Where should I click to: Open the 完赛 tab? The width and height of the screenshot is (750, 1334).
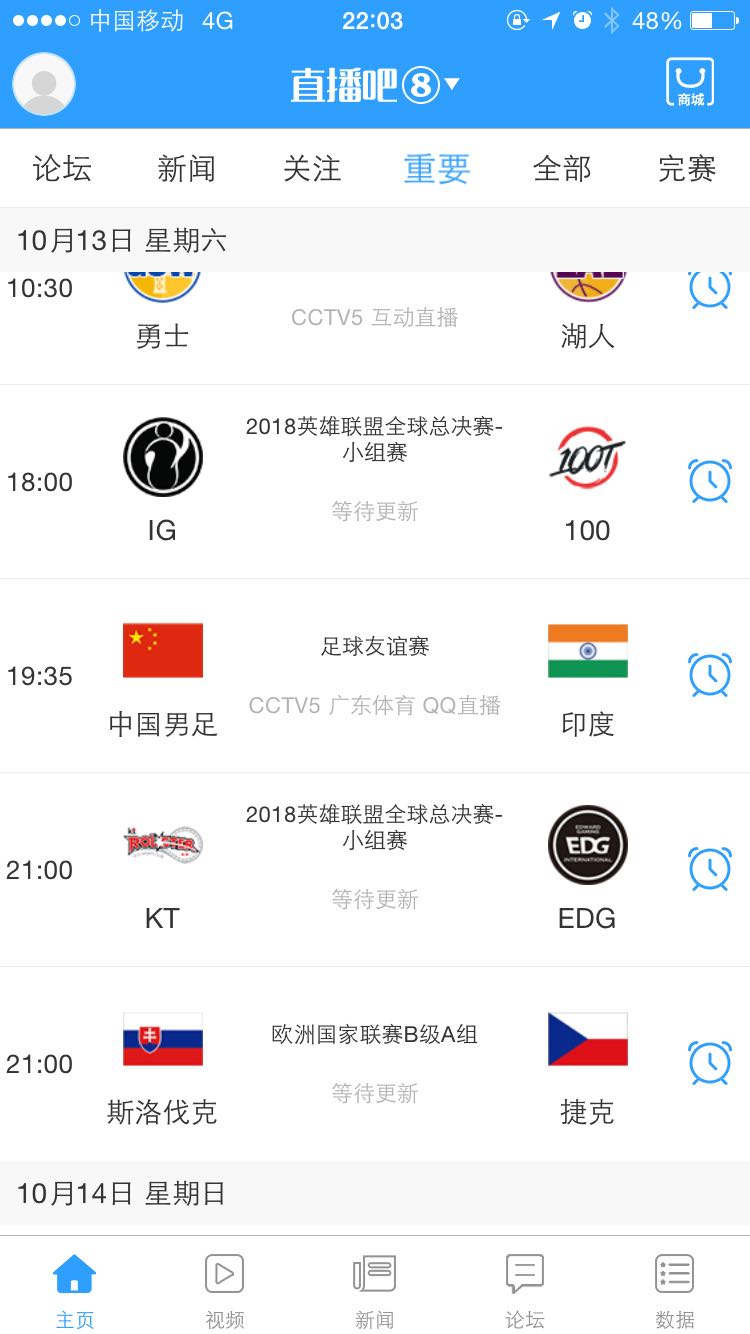click(x=687, y=169)
